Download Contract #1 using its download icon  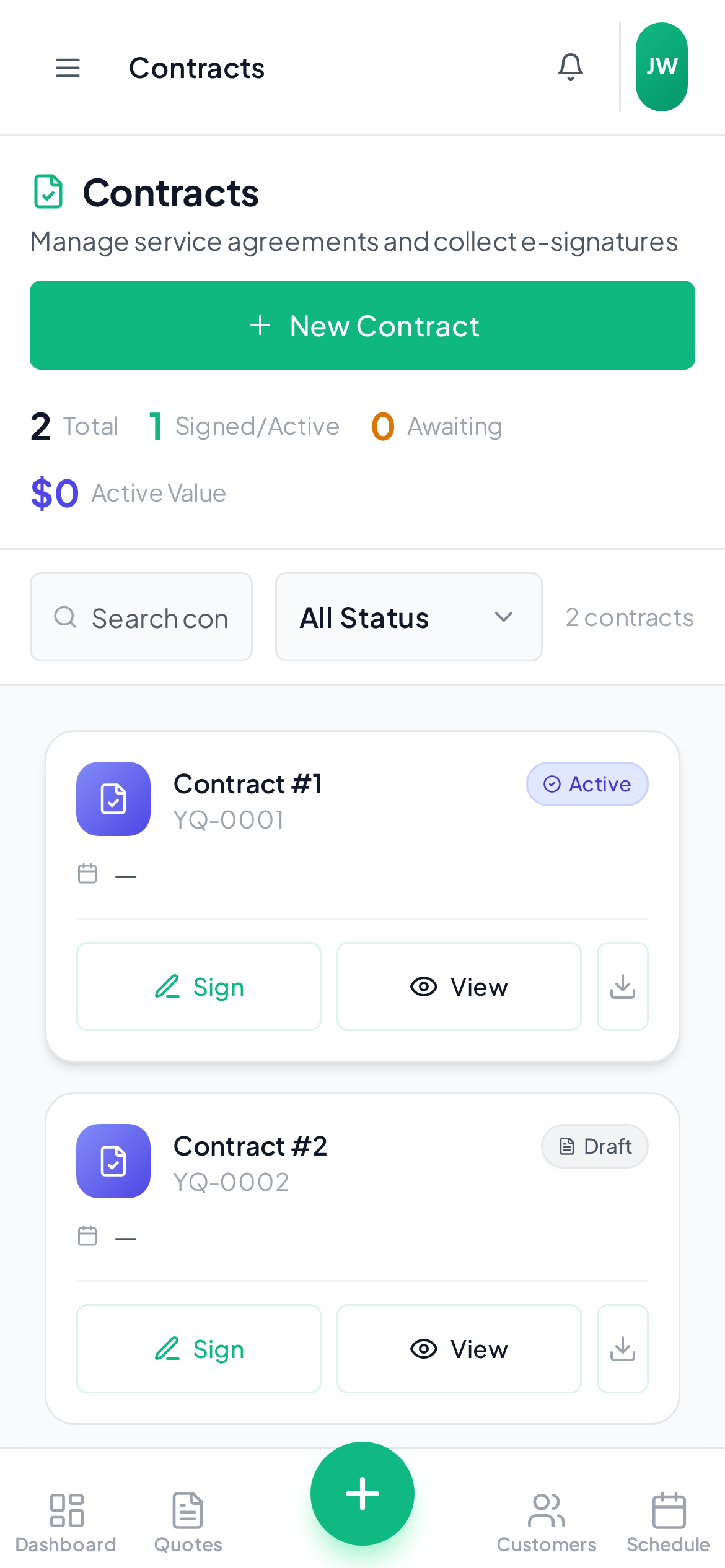pos(622,987)
